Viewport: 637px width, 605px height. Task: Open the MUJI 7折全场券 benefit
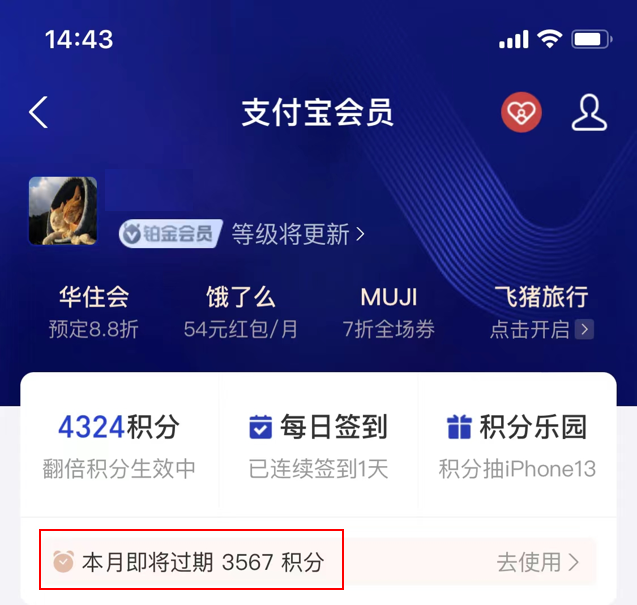point(388,312)
